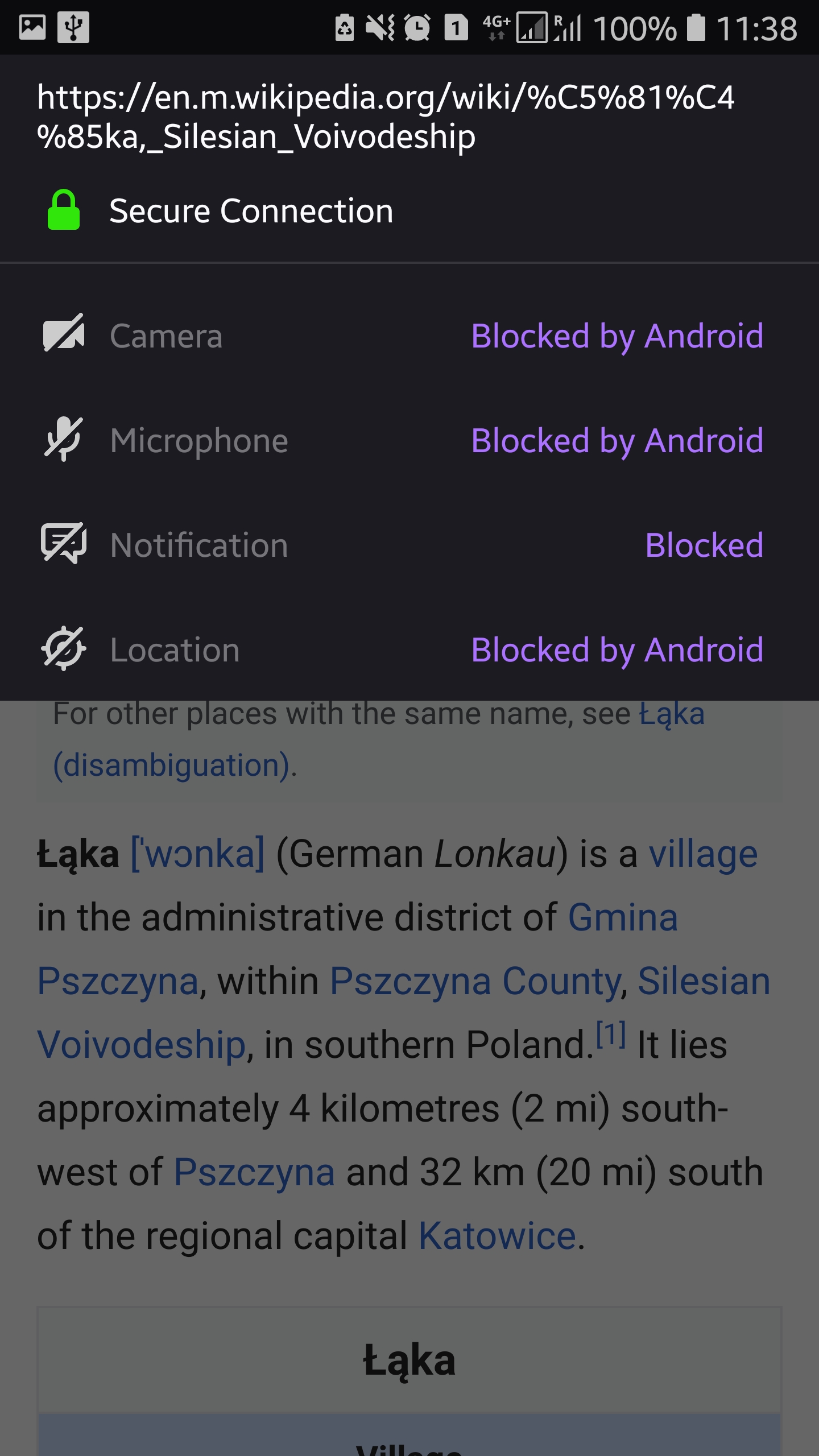Viewport: 819px width, 1456px height.
Task: Open the Pszczyna link after 'west of'
Action: 254,1172
